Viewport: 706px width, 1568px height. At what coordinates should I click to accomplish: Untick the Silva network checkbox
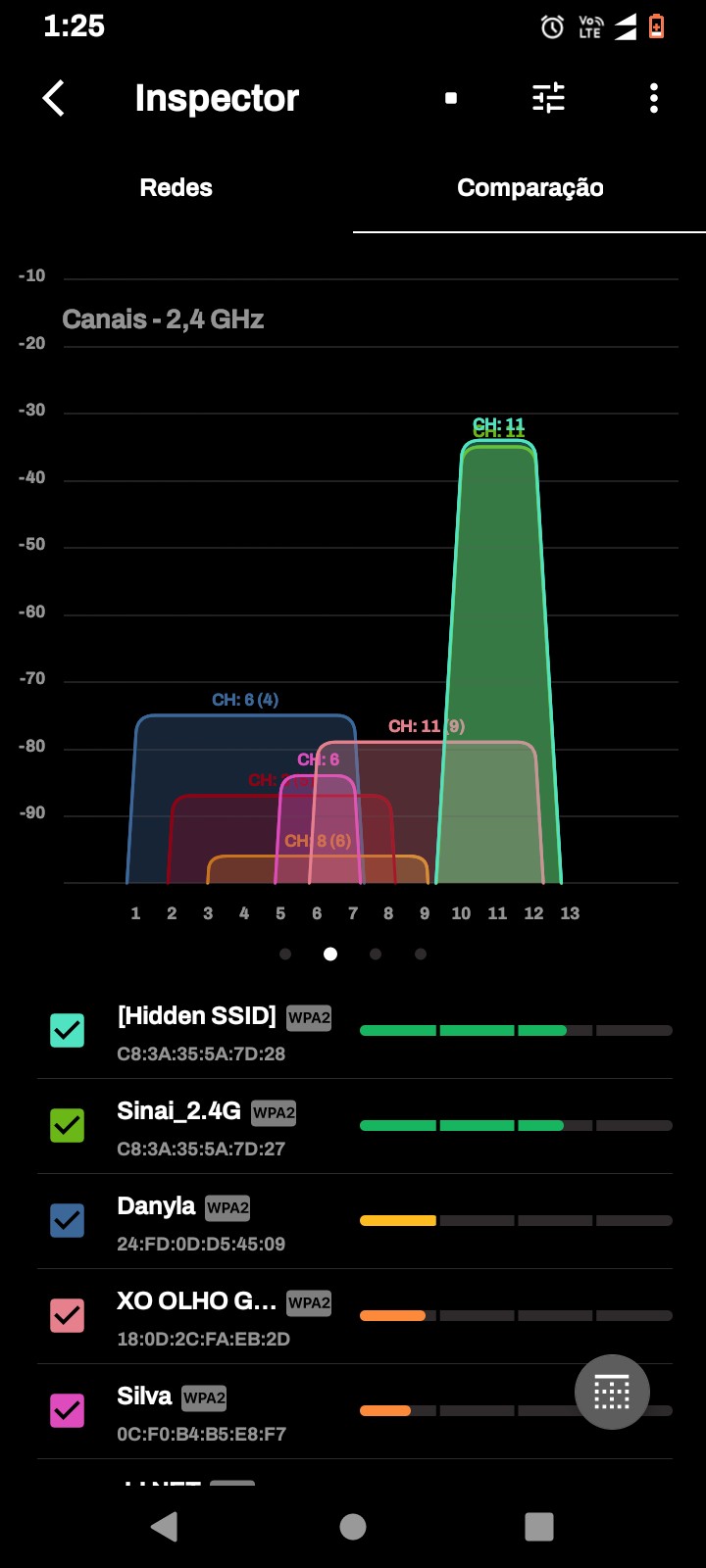click(x=68, y=1410)
